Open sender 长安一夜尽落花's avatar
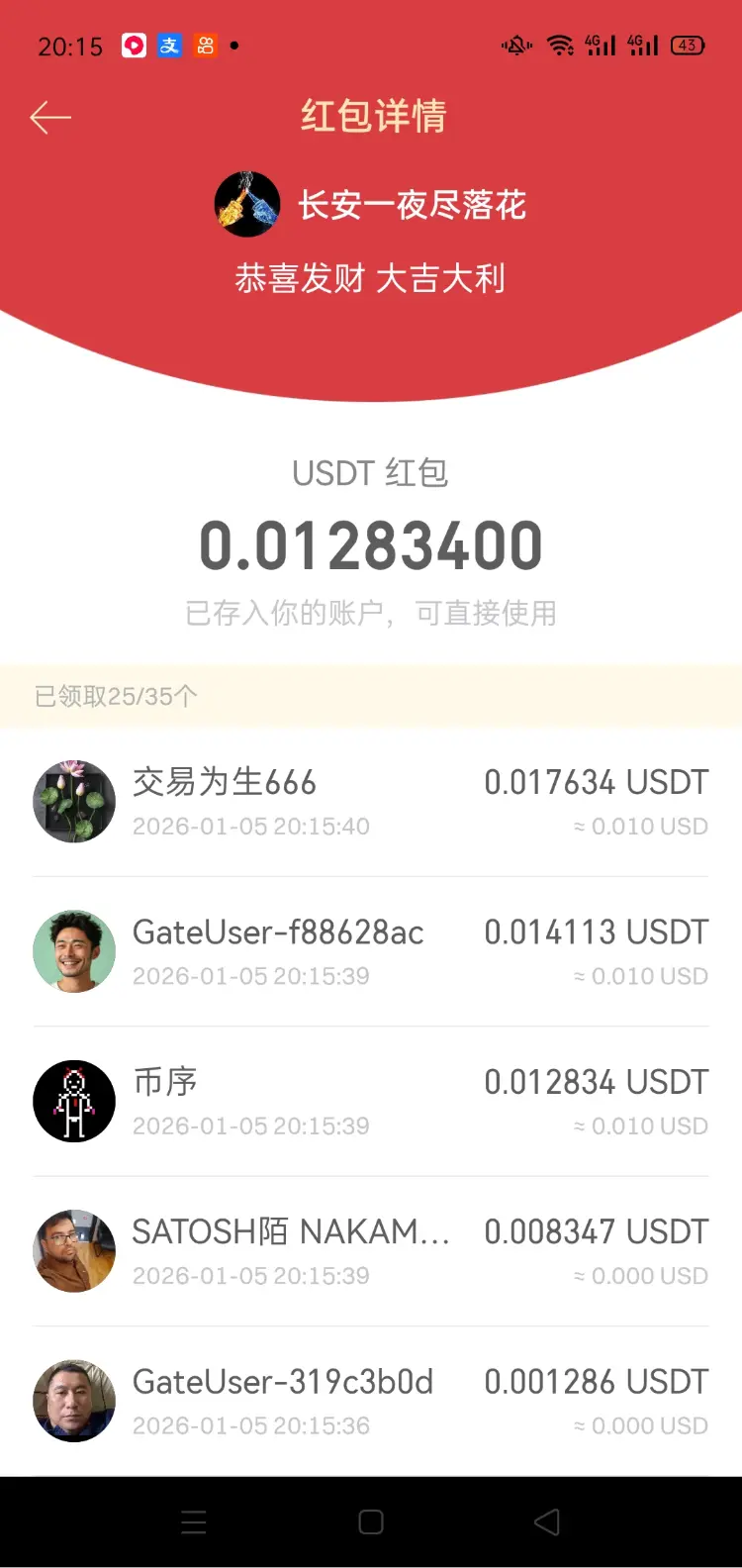 247,205
